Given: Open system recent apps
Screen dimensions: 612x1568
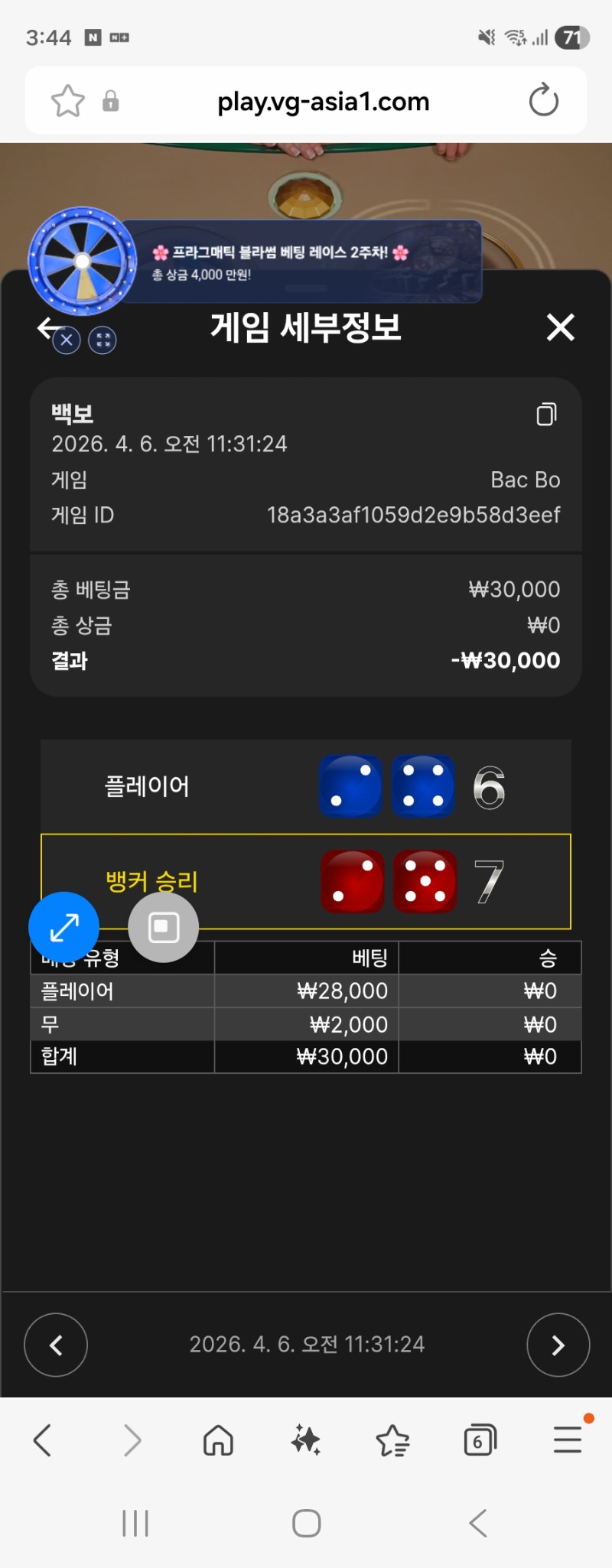Looking at the screenshot, I should [x=135, y=1523].
